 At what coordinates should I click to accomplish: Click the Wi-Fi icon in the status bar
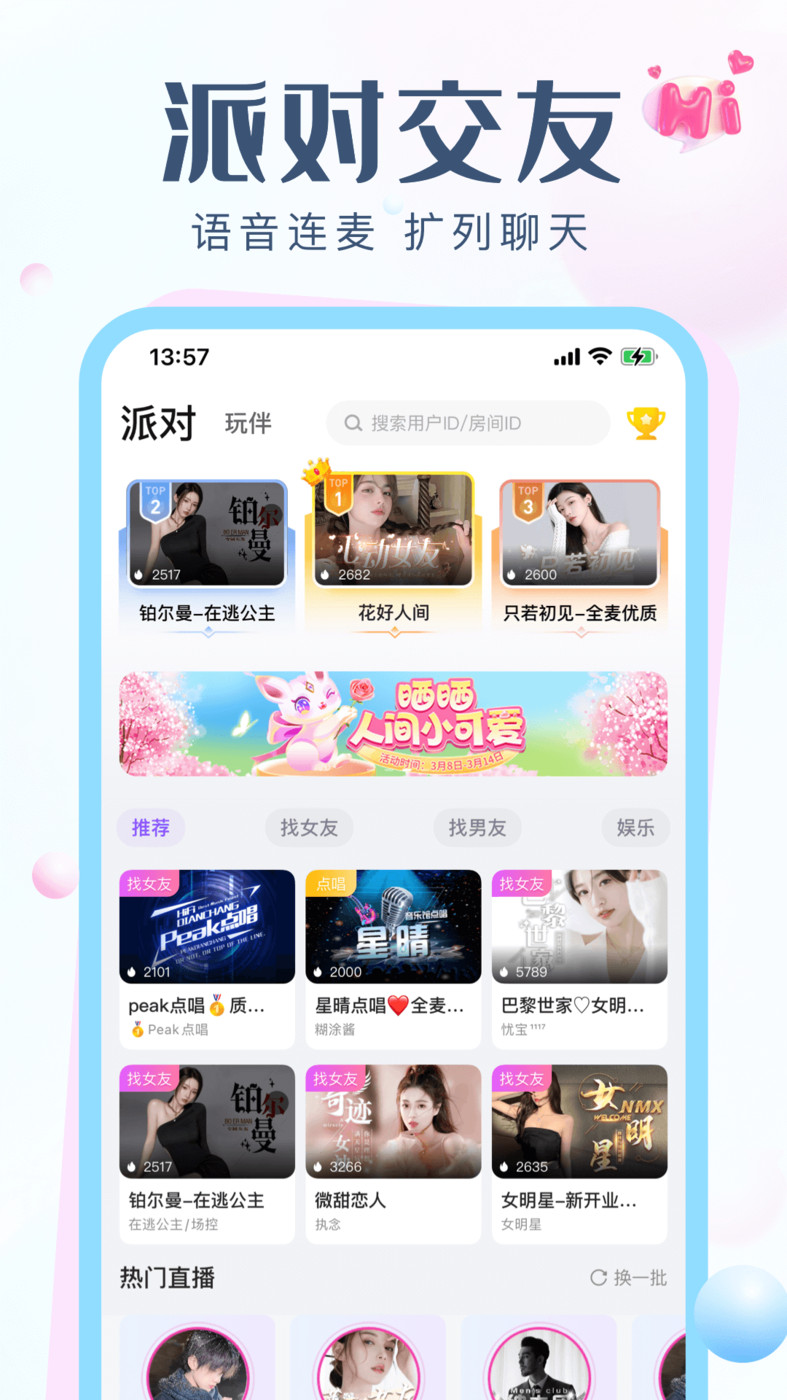598,358
